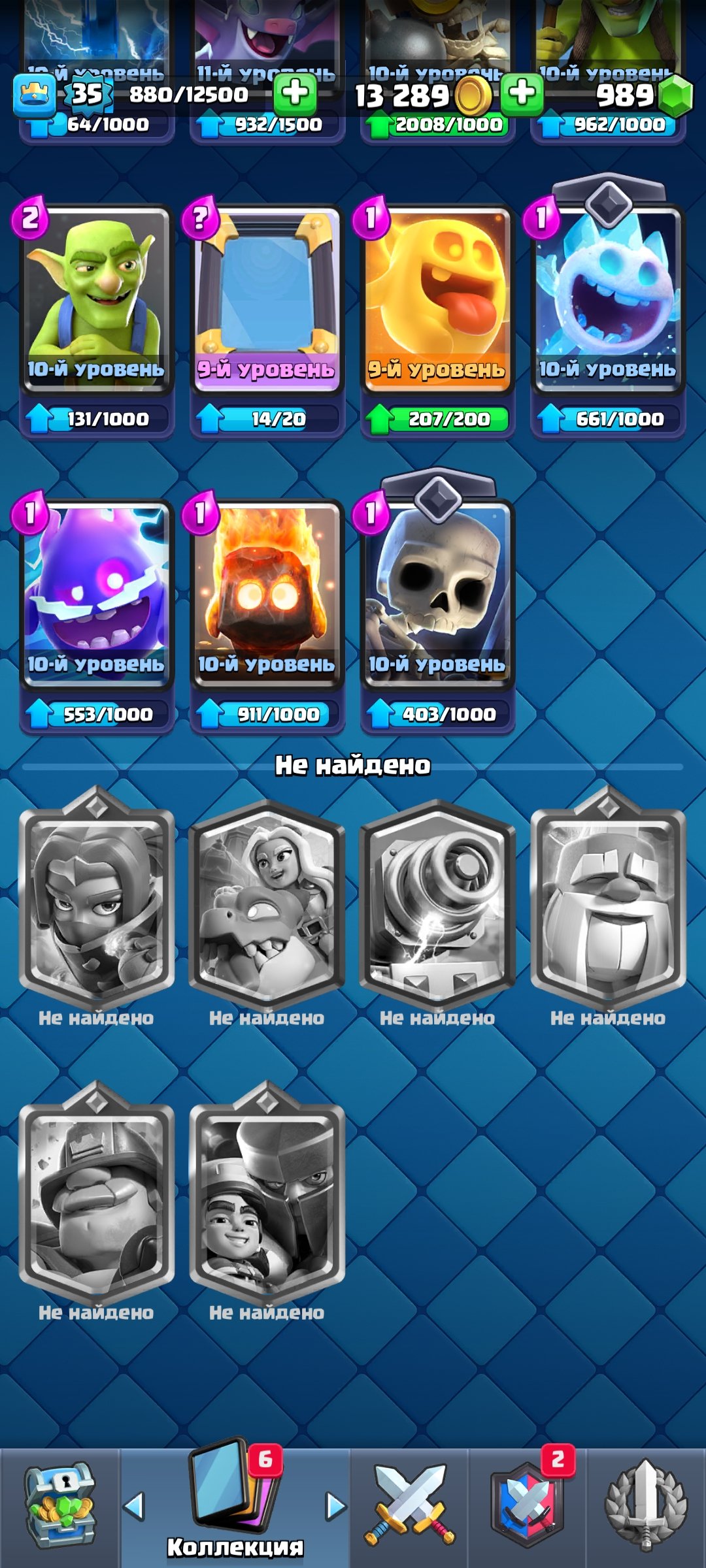Tap the left arrow beside the Collection tab
Image resolution: width=706 pixels, height=1568 pixels.
tap(134, 1506)
